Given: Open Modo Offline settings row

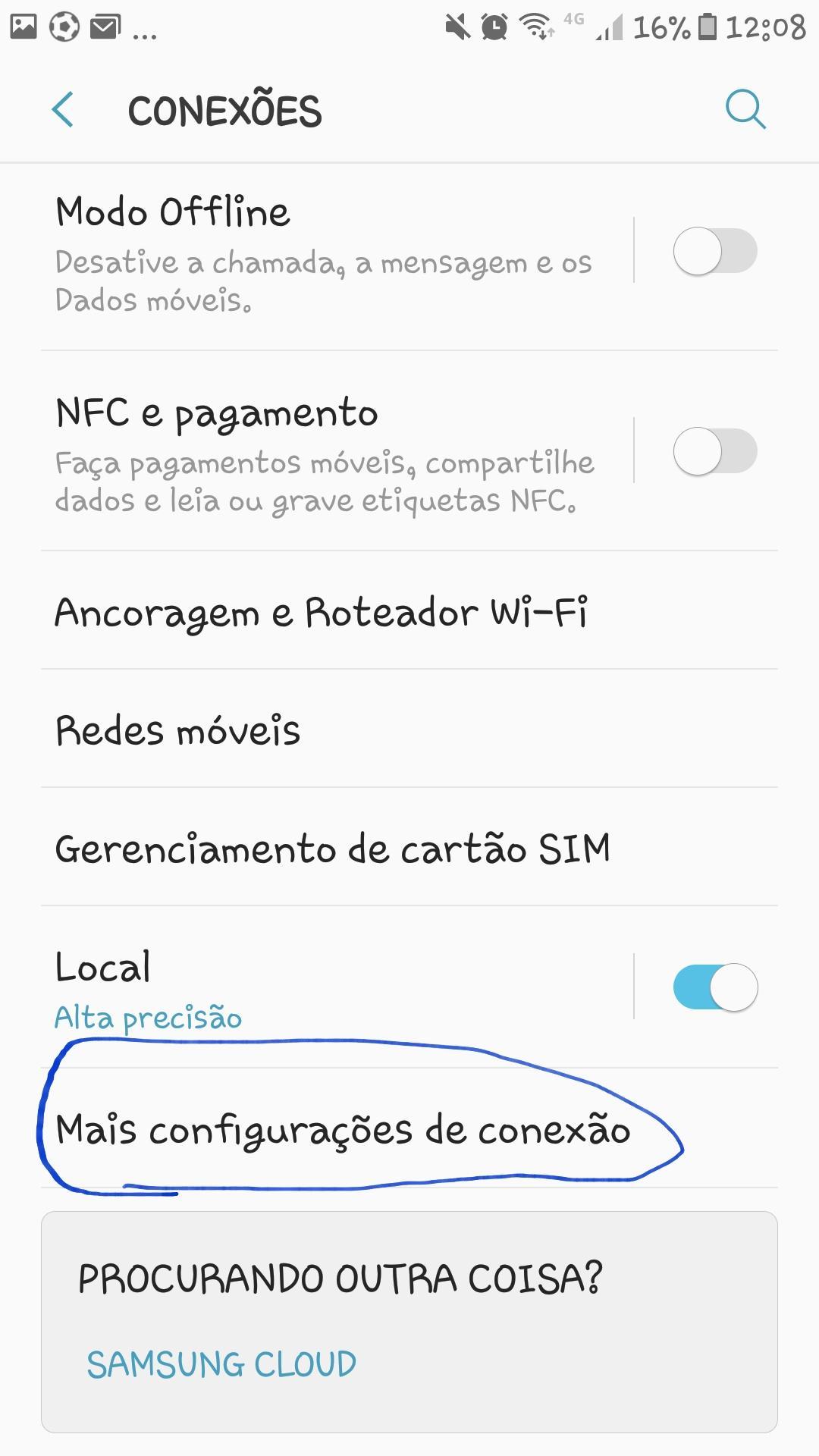Looking at the screenshot, I should tap(337, 253).
